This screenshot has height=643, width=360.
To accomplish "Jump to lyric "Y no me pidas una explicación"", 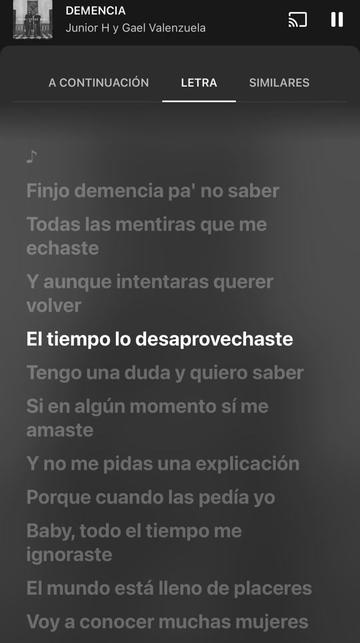I will [x=163, y=464].
